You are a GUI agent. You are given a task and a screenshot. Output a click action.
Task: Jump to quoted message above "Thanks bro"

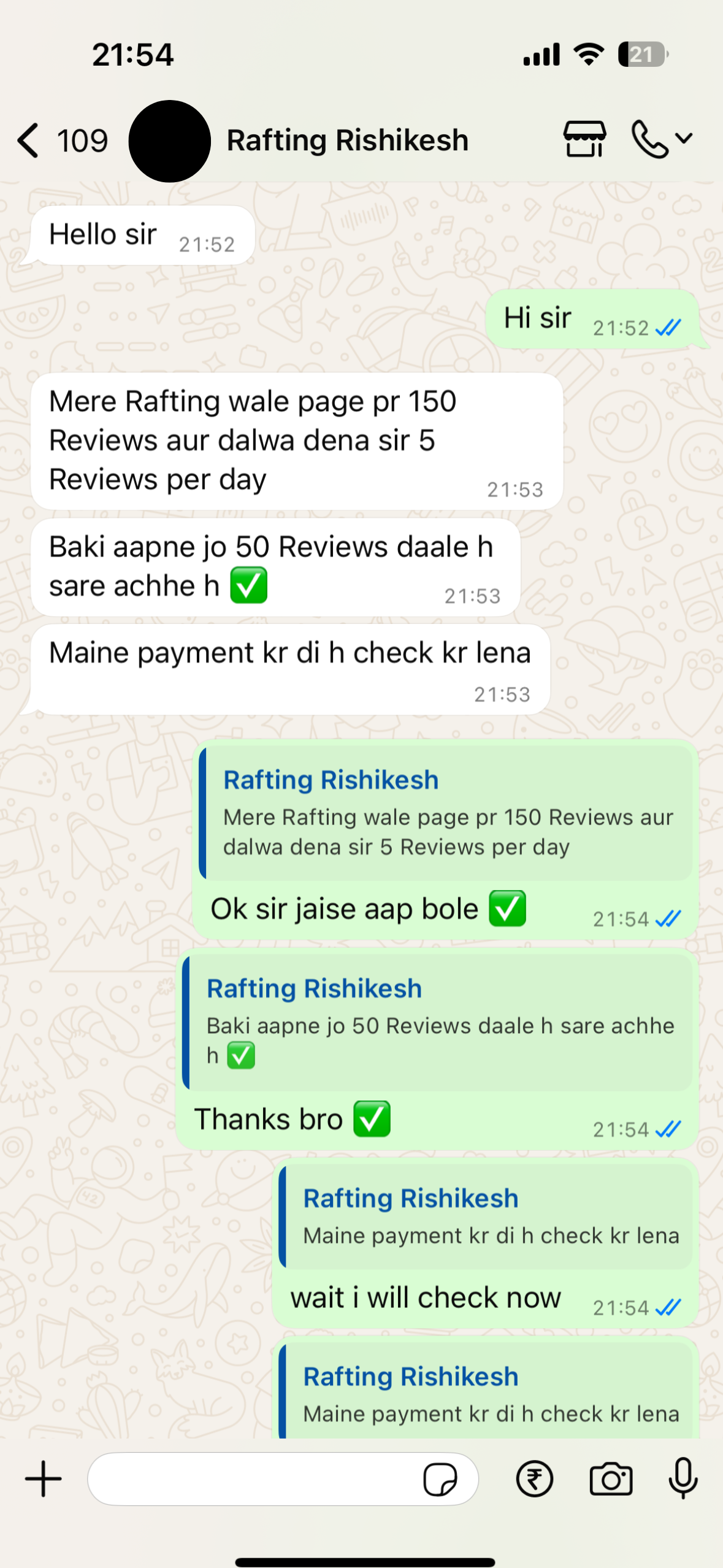pyautogui.click(x=438, y=1022)
